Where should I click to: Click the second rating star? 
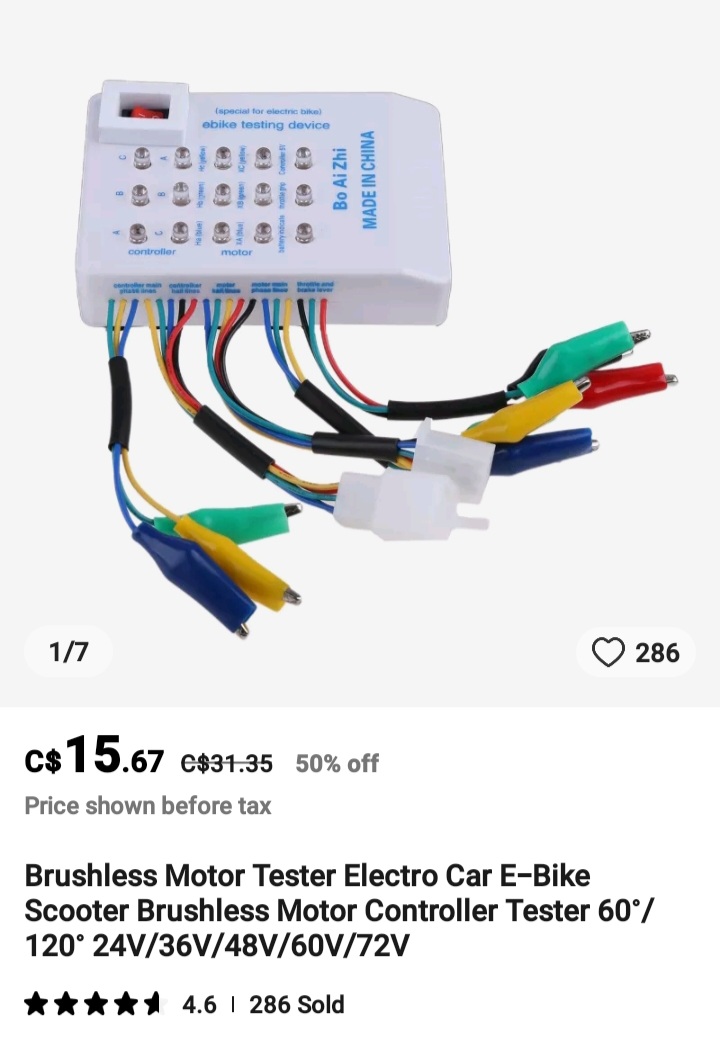(x=68, y=1004)
